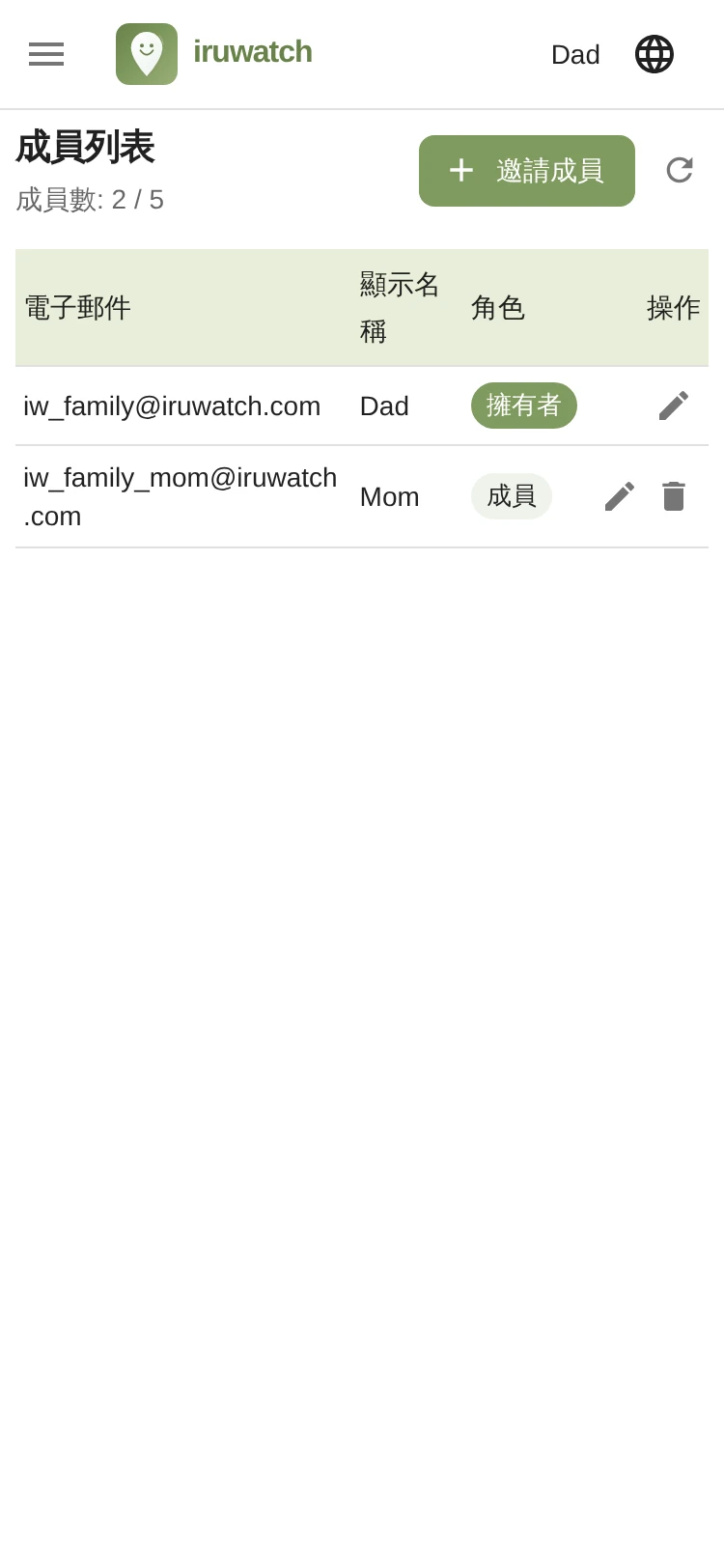Open the hamburger drawer menu

(x=46, y=54)
